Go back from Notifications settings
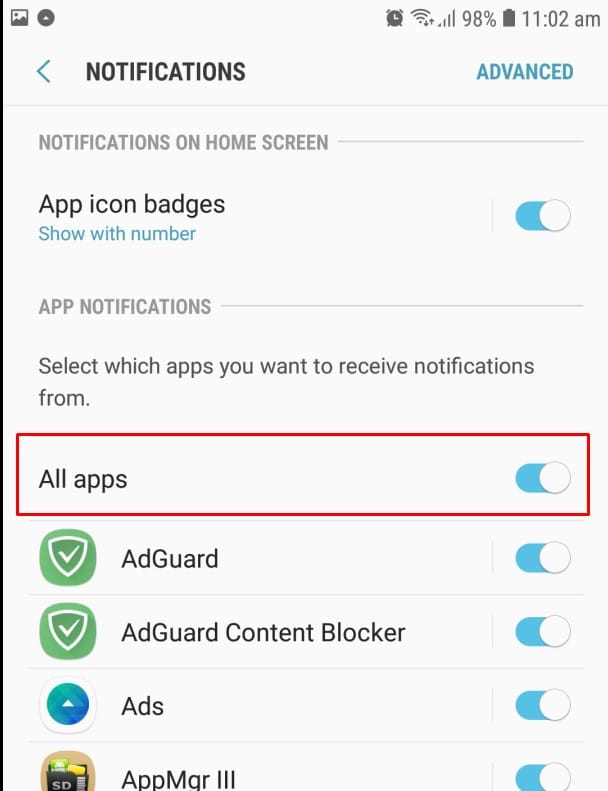The image size is (608, 791). (43, 72)
